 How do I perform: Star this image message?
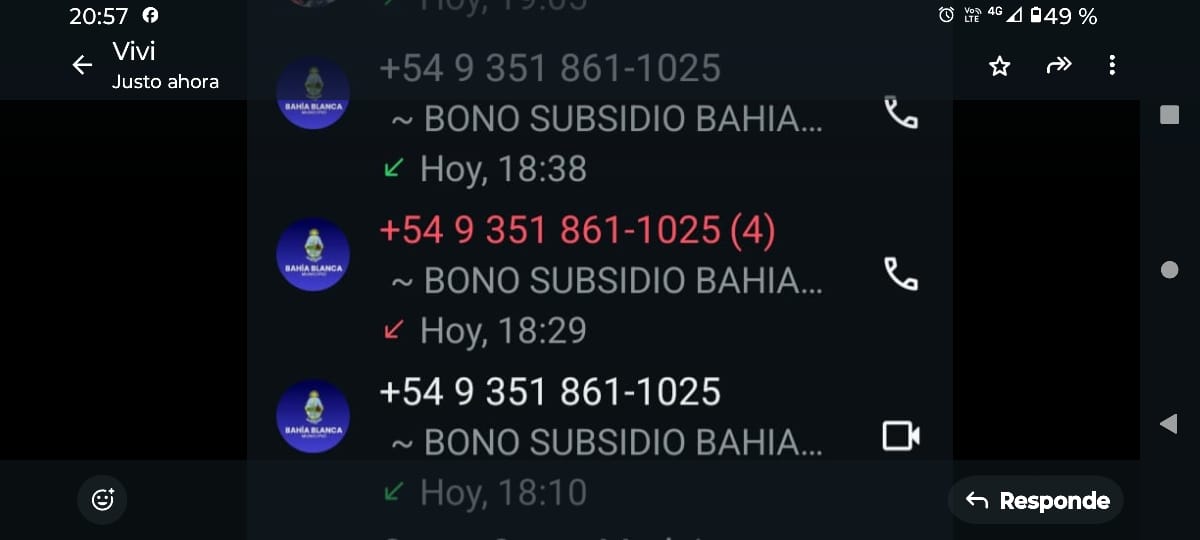(999, 66)
